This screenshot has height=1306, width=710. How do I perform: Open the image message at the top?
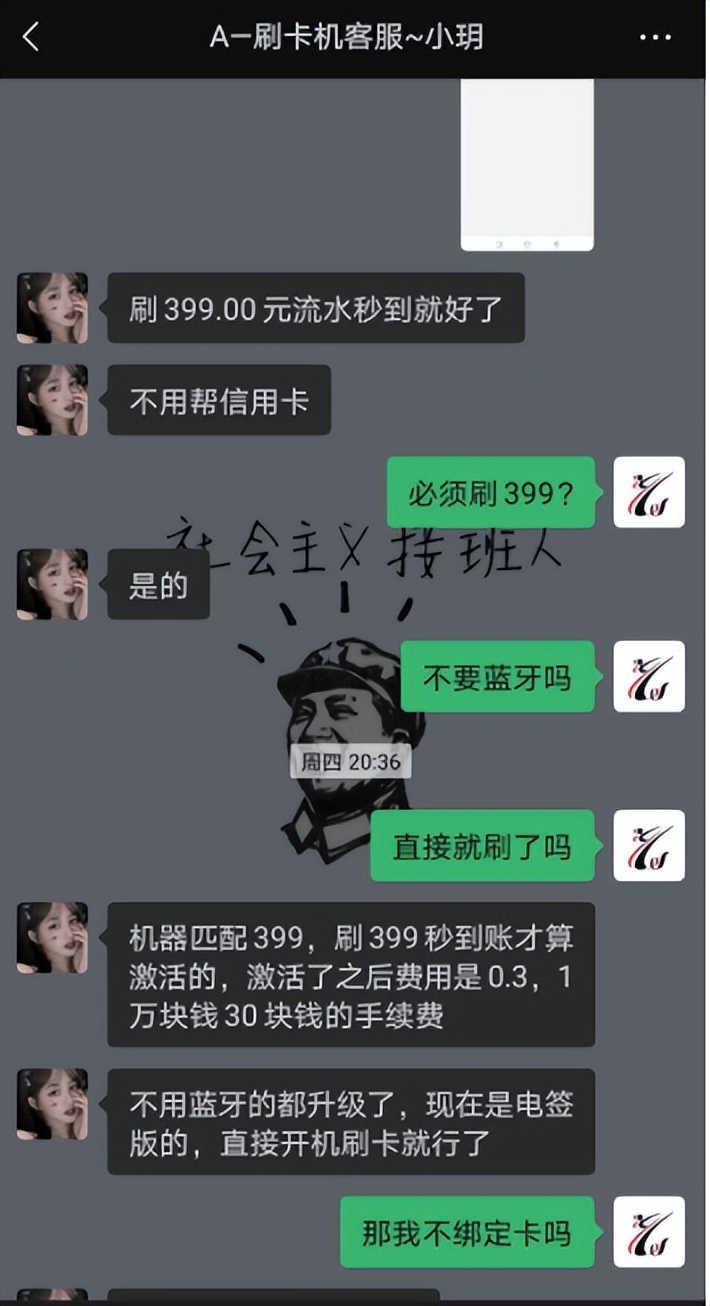527,165
